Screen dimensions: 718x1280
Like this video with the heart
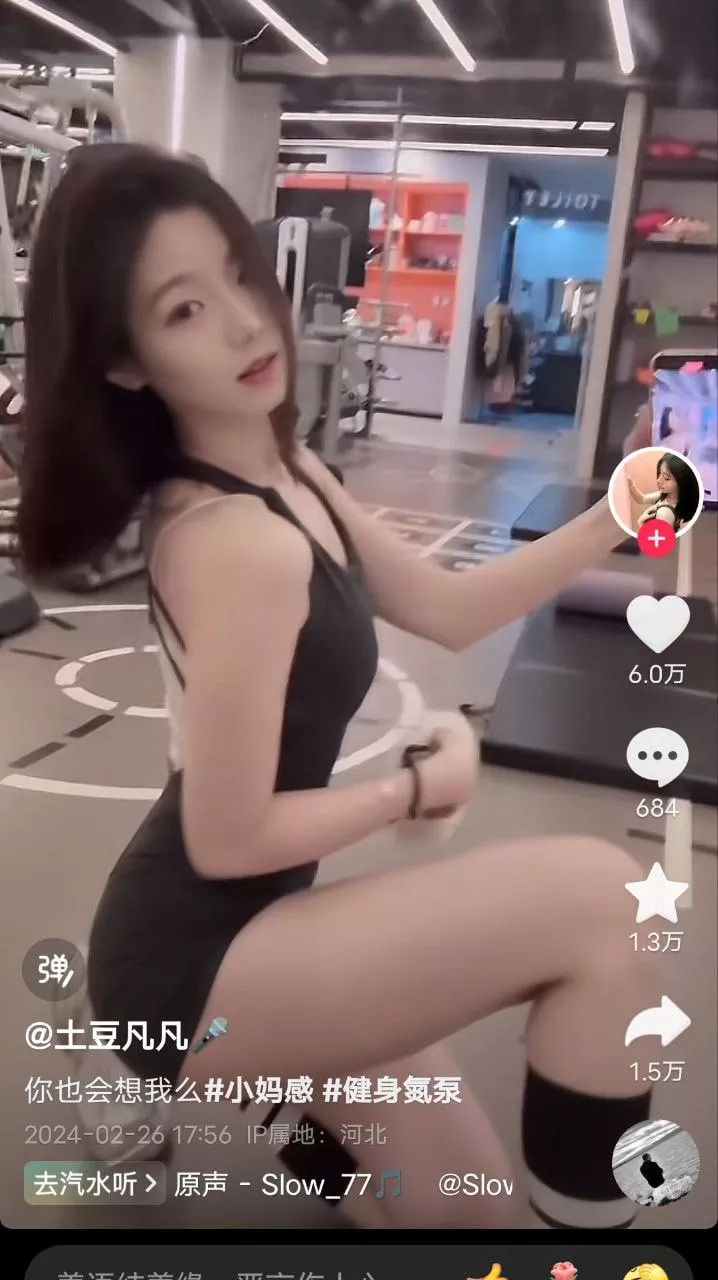(x=657, y=624)
